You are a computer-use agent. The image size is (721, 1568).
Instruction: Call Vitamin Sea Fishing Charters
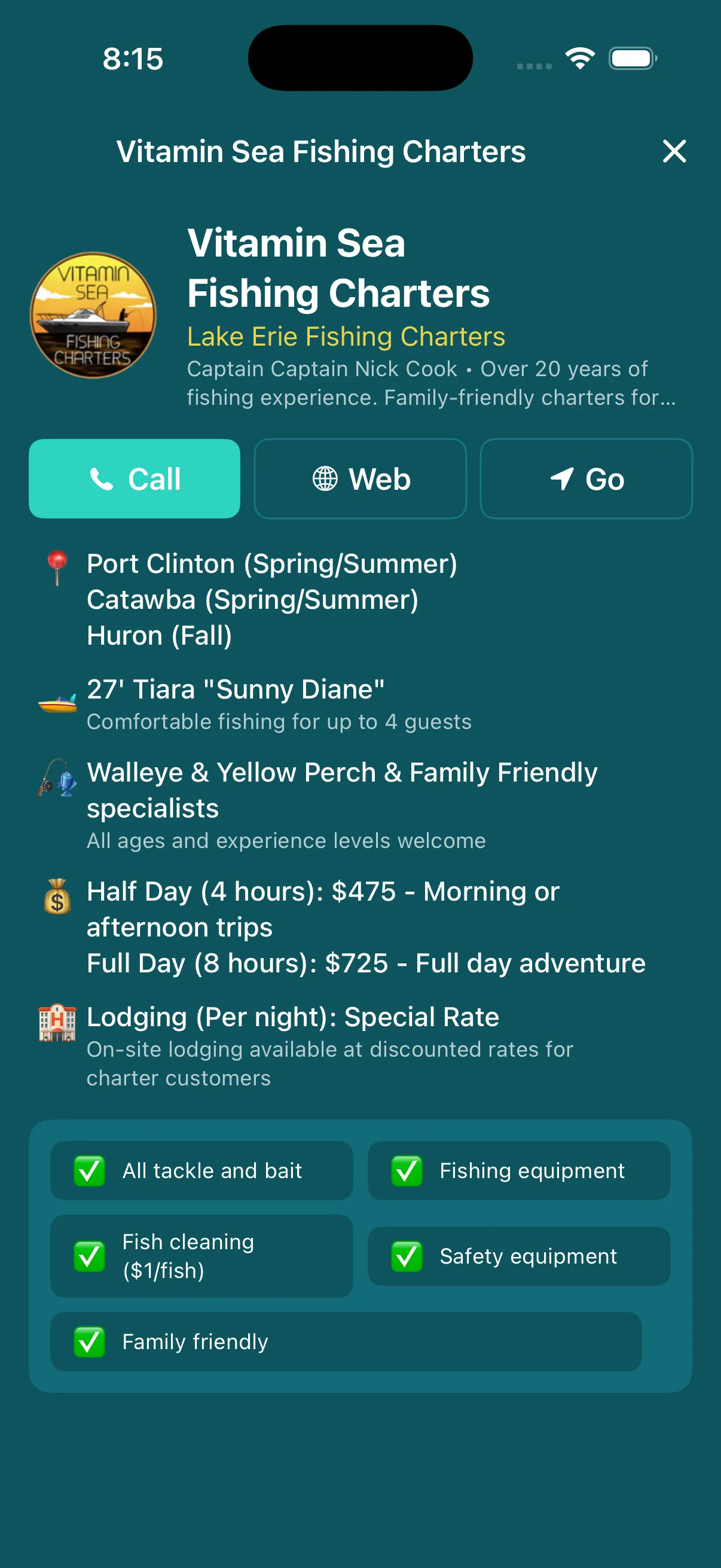(x=135, y=478)
